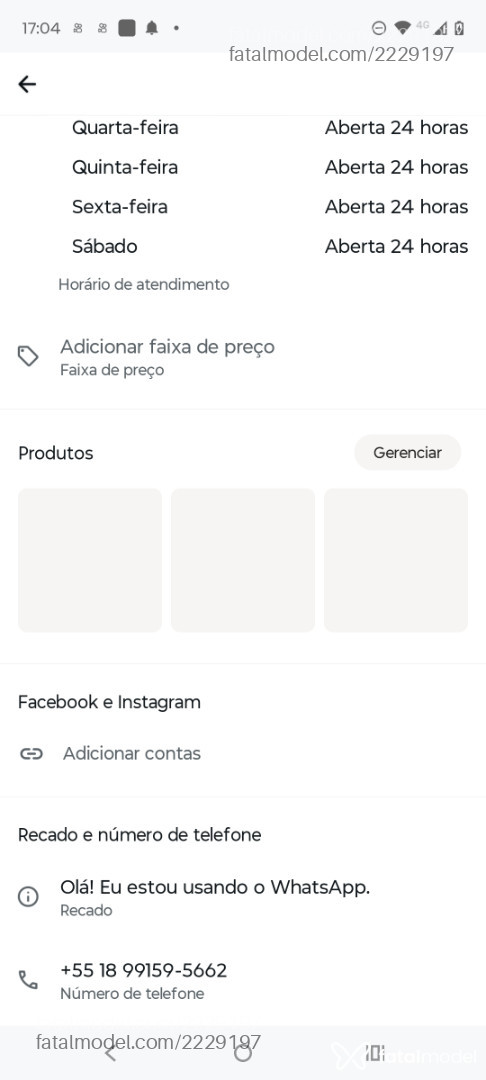Open the phone number row

[x=243, y=980]
